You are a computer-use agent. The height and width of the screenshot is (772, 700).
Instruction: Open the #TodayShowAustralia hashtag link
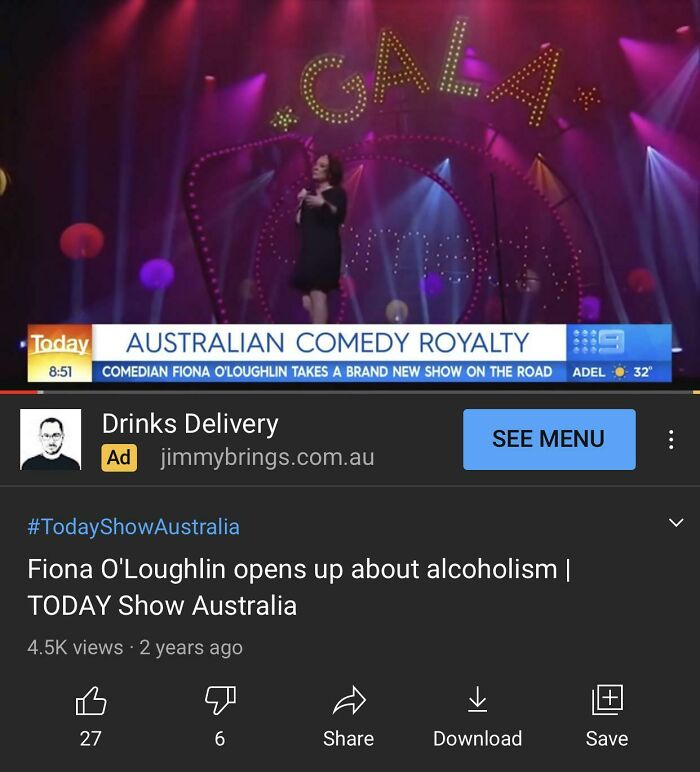pos(133,526)
